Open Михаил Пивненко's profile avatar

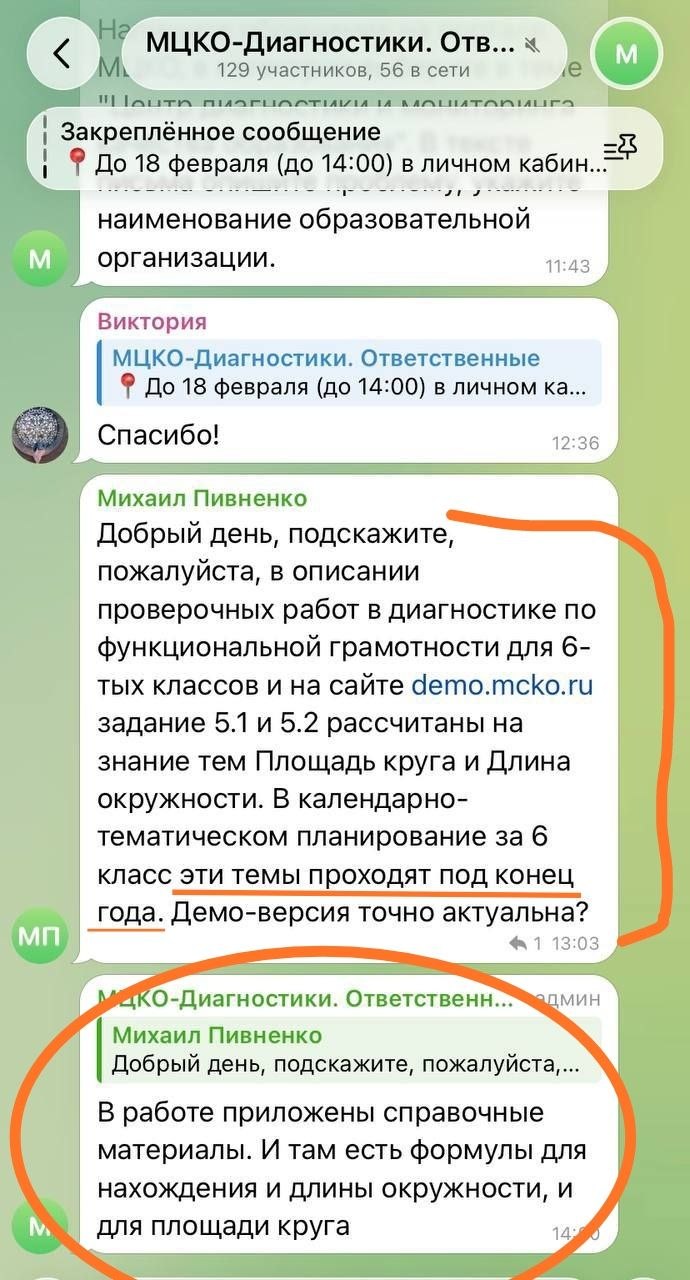[39, 937]
